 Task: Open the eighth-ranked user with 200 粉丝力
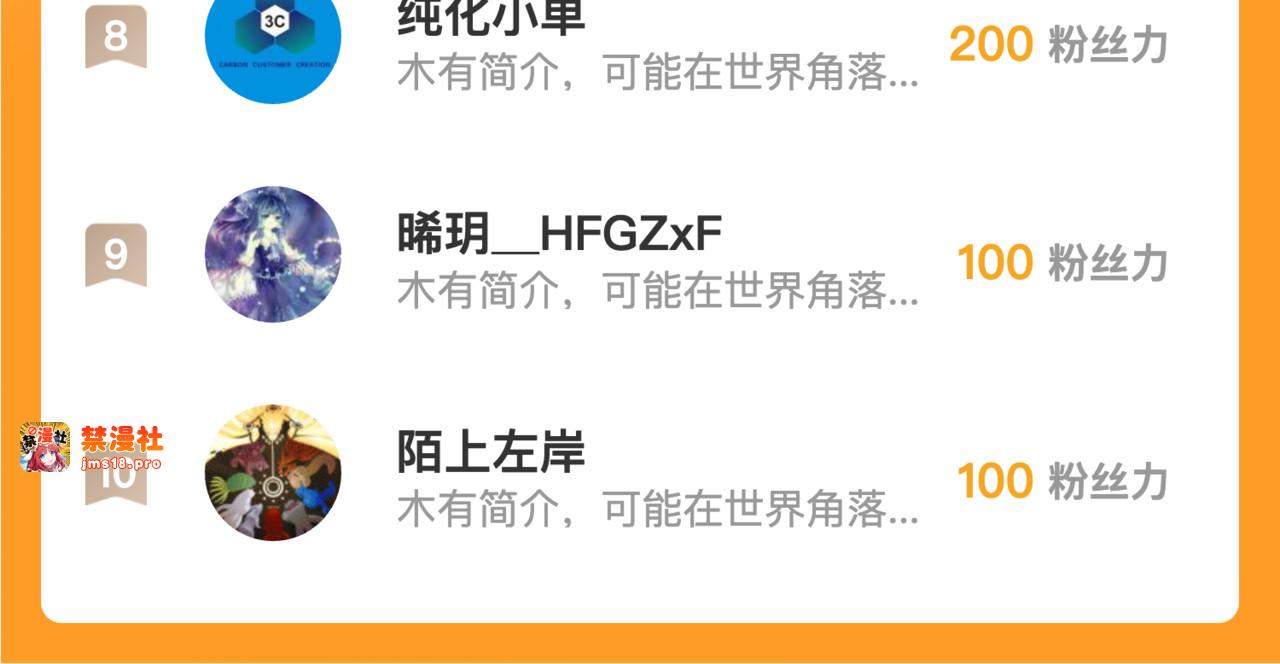(640, 40)
